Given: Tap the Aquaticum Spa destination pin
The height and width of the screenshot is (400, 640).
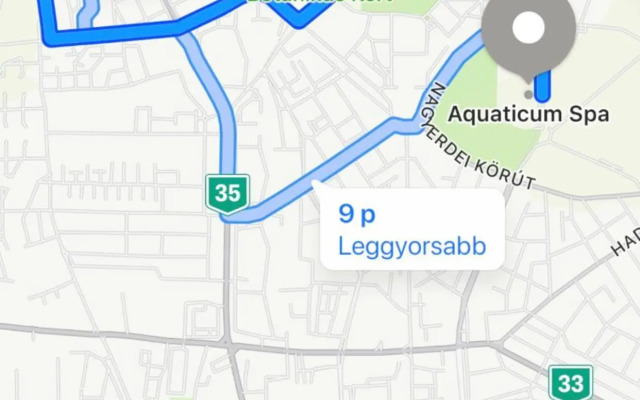Looking at the screenshot, I should (528, 32).
